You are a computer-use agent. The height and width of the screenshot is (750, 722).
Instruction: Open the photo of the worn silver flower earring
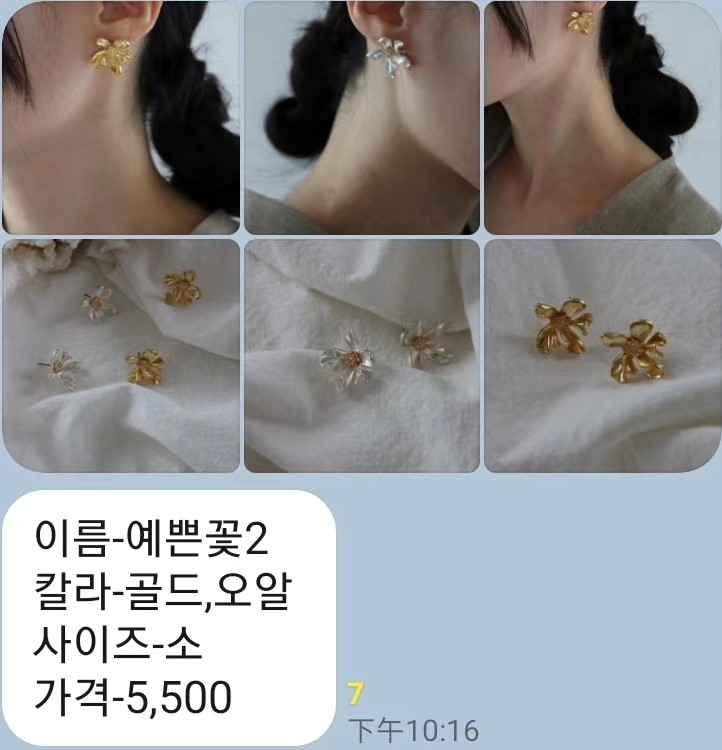[361, 117]
